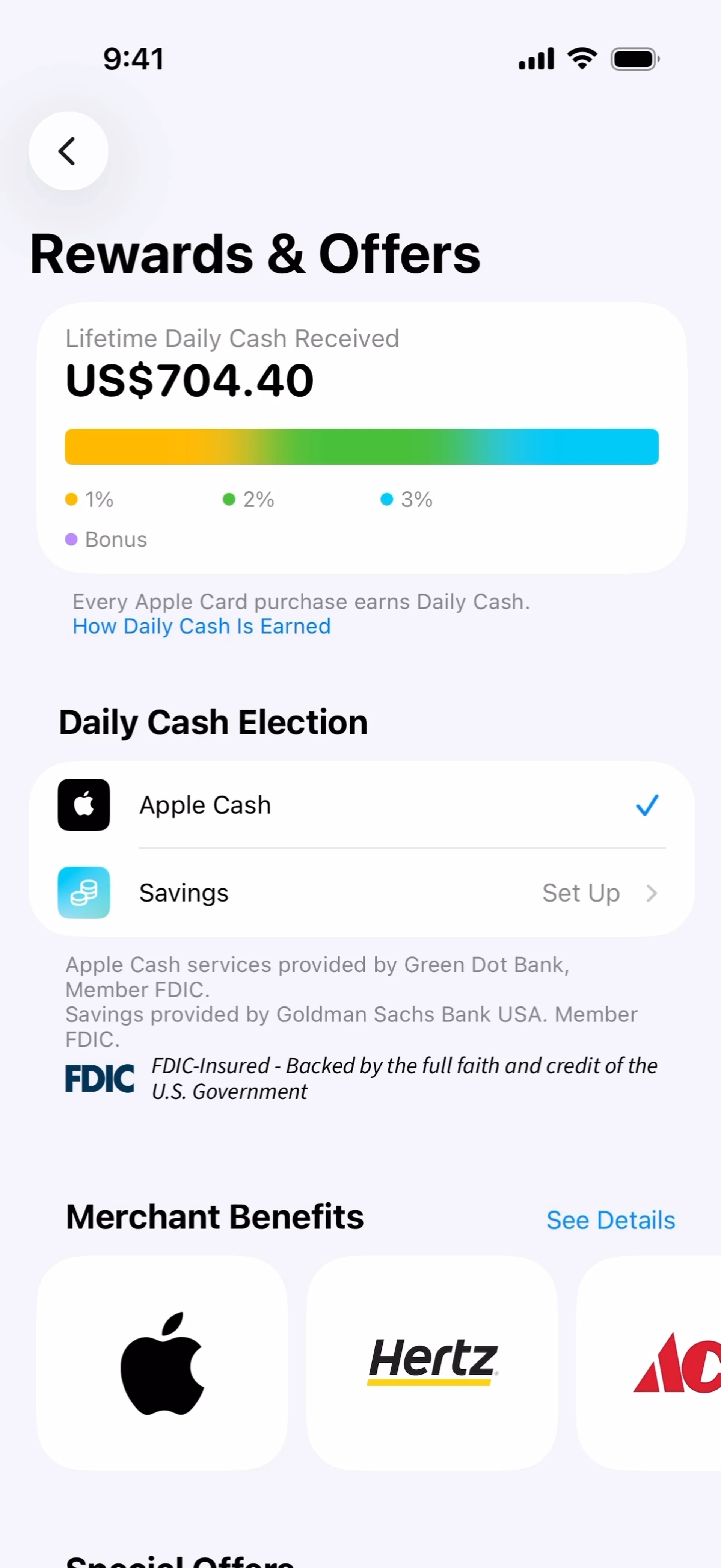This screenshot has width=721, height=1568.
Task: Open the Apple merchant benefit card
Action: tap(162, 1363)
